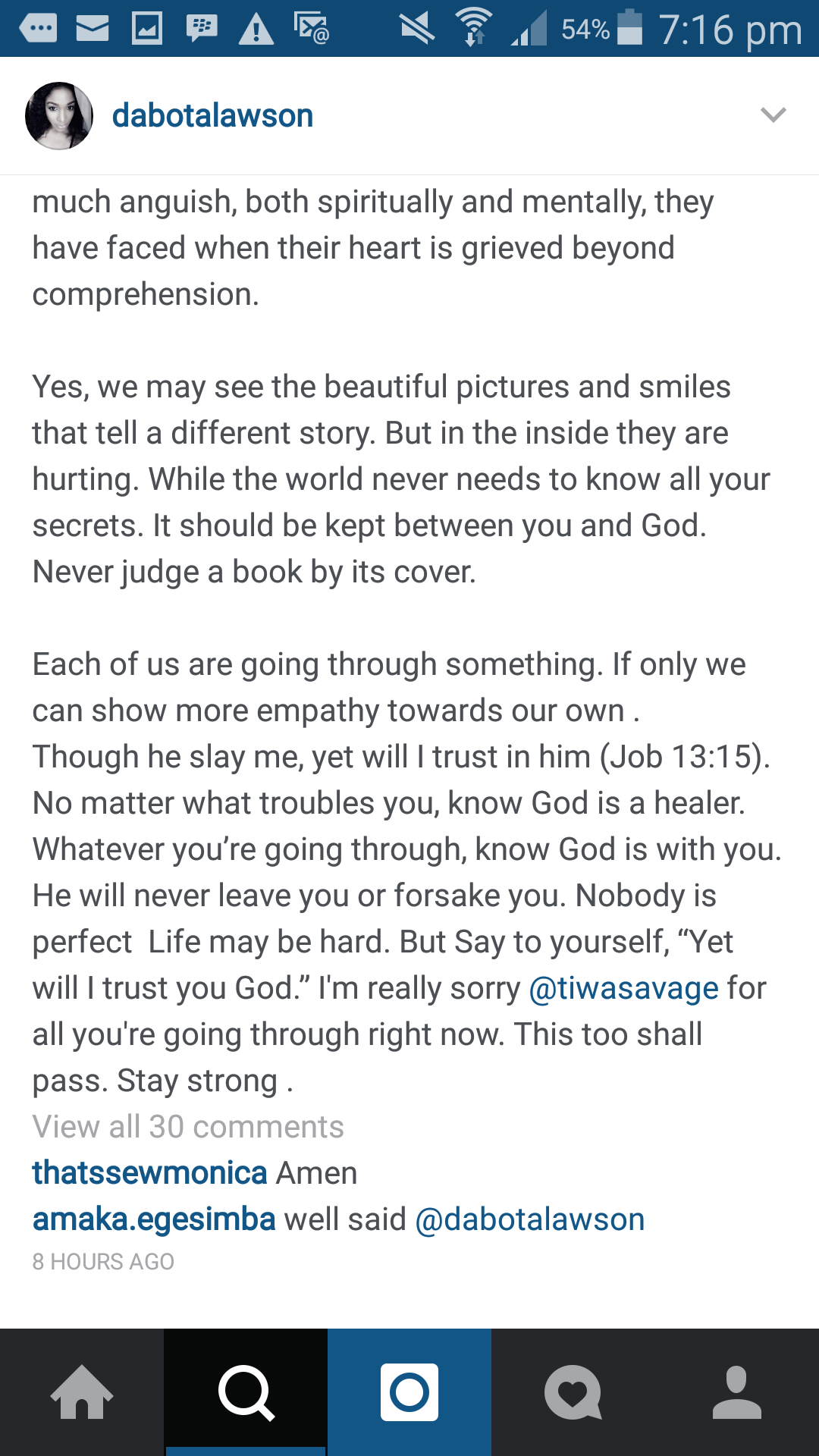View all 30 comments
This screenshot has width=819, height=1456.
[x=188, y=1127]
